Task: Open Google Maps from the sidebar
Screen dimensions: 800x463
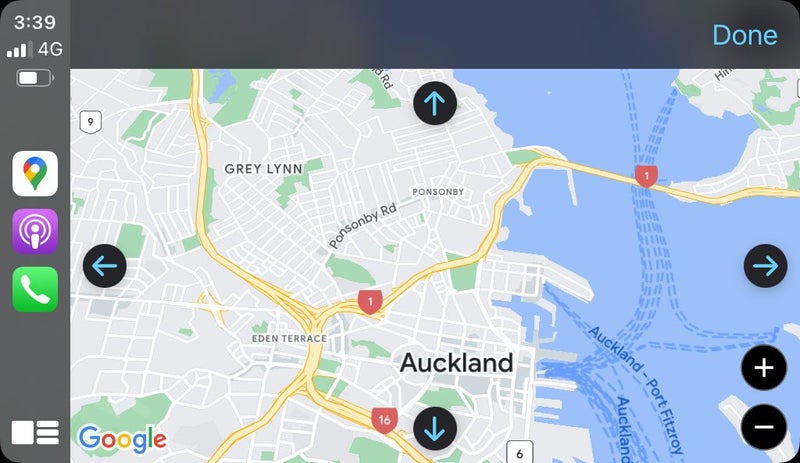Action: point(35,174)
